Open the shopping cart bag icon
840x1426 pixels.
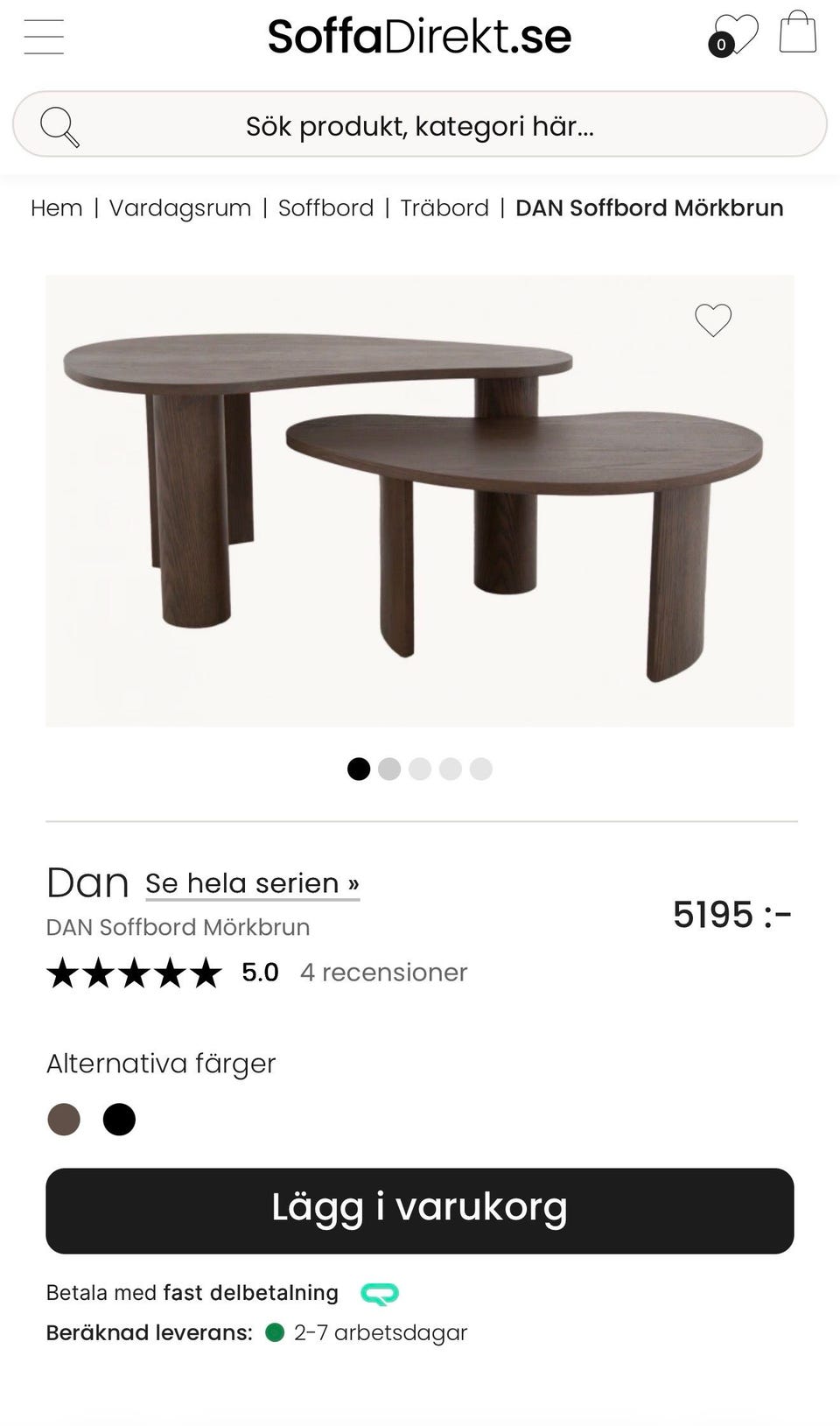[x=797, y=32]
